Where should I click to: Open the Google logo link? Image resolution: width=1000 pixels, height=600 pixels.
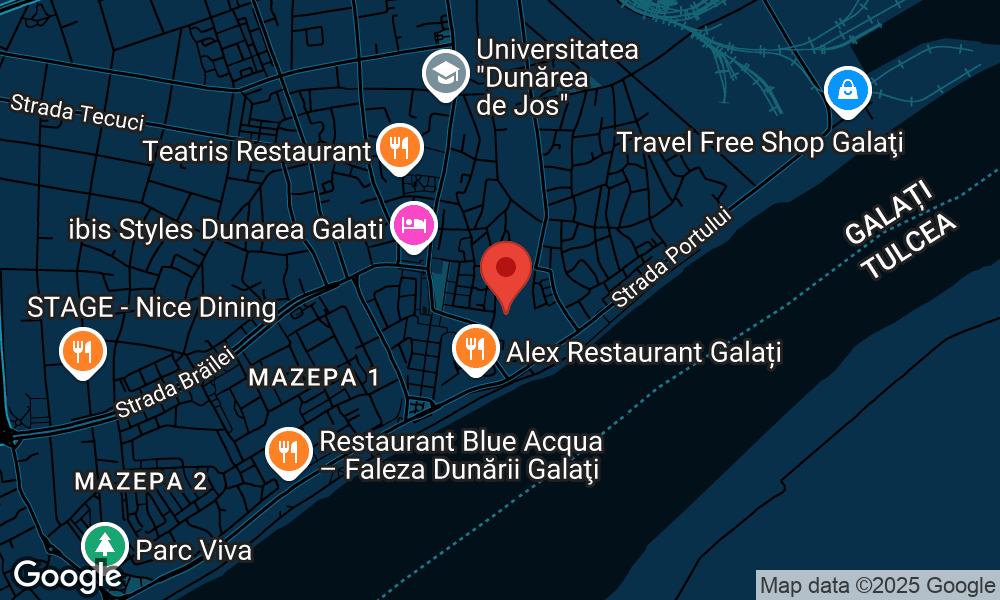67,575
